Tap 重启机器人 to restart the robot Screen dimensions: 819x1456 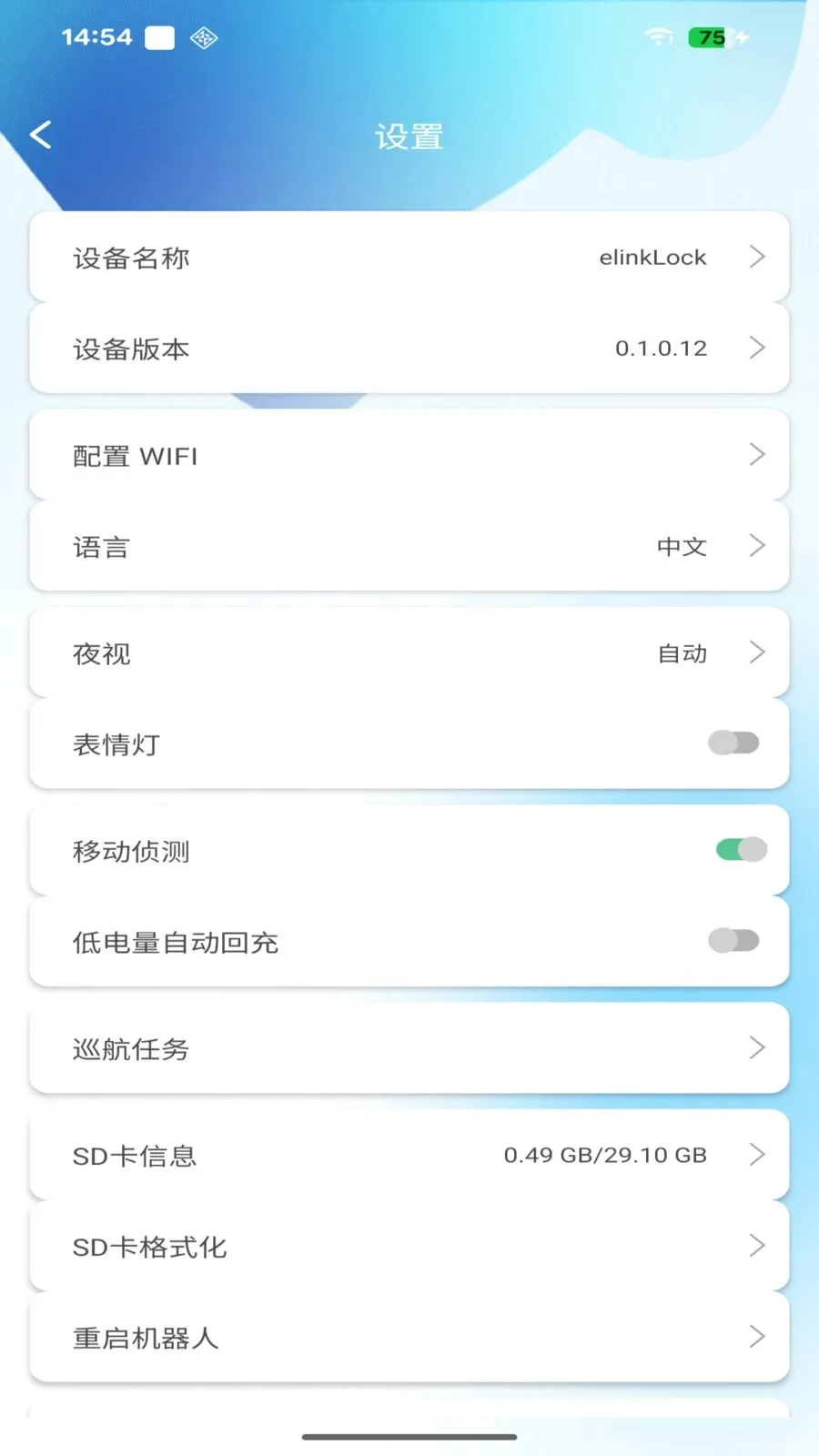409,1337
